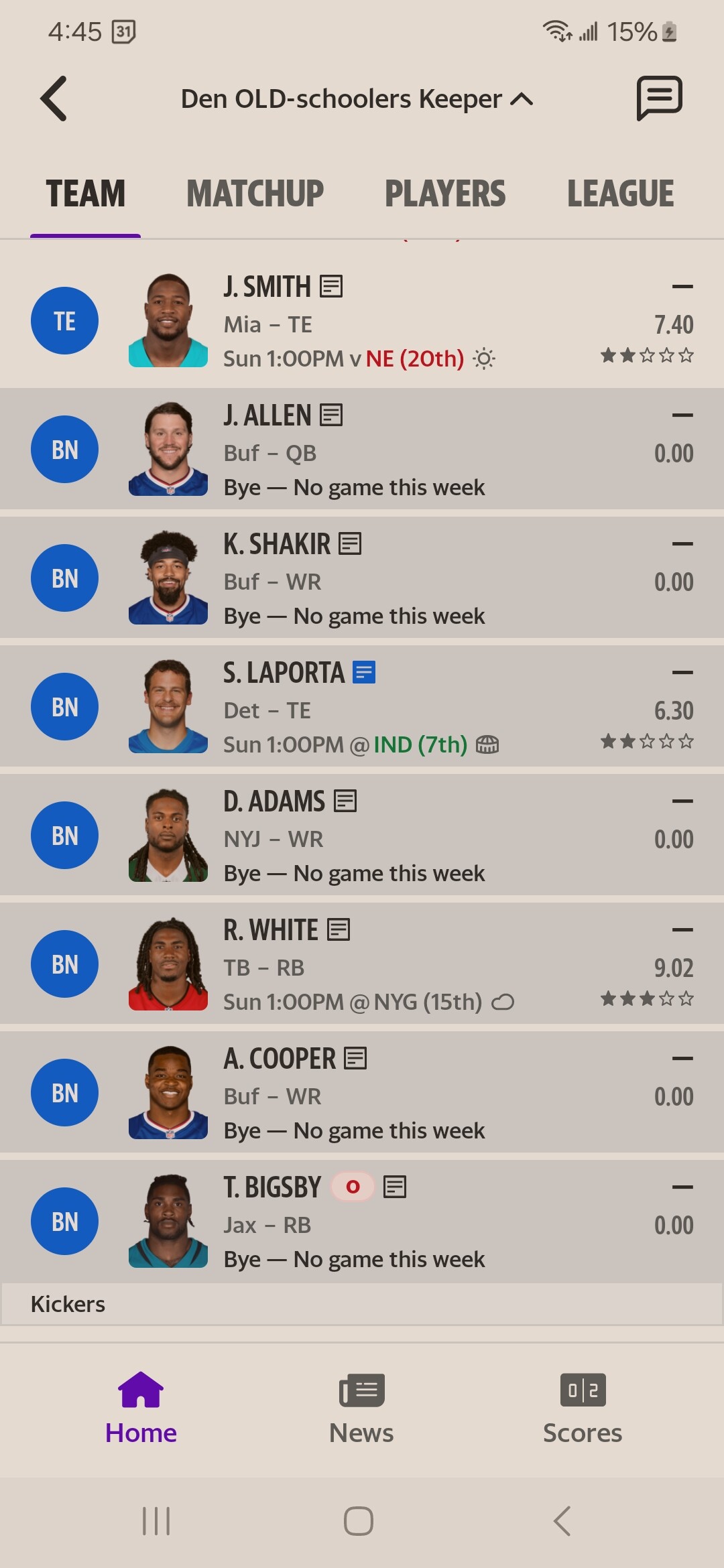Switch to the Players tab
This screenshot has width=724, height=1568.
coord(444,194)
